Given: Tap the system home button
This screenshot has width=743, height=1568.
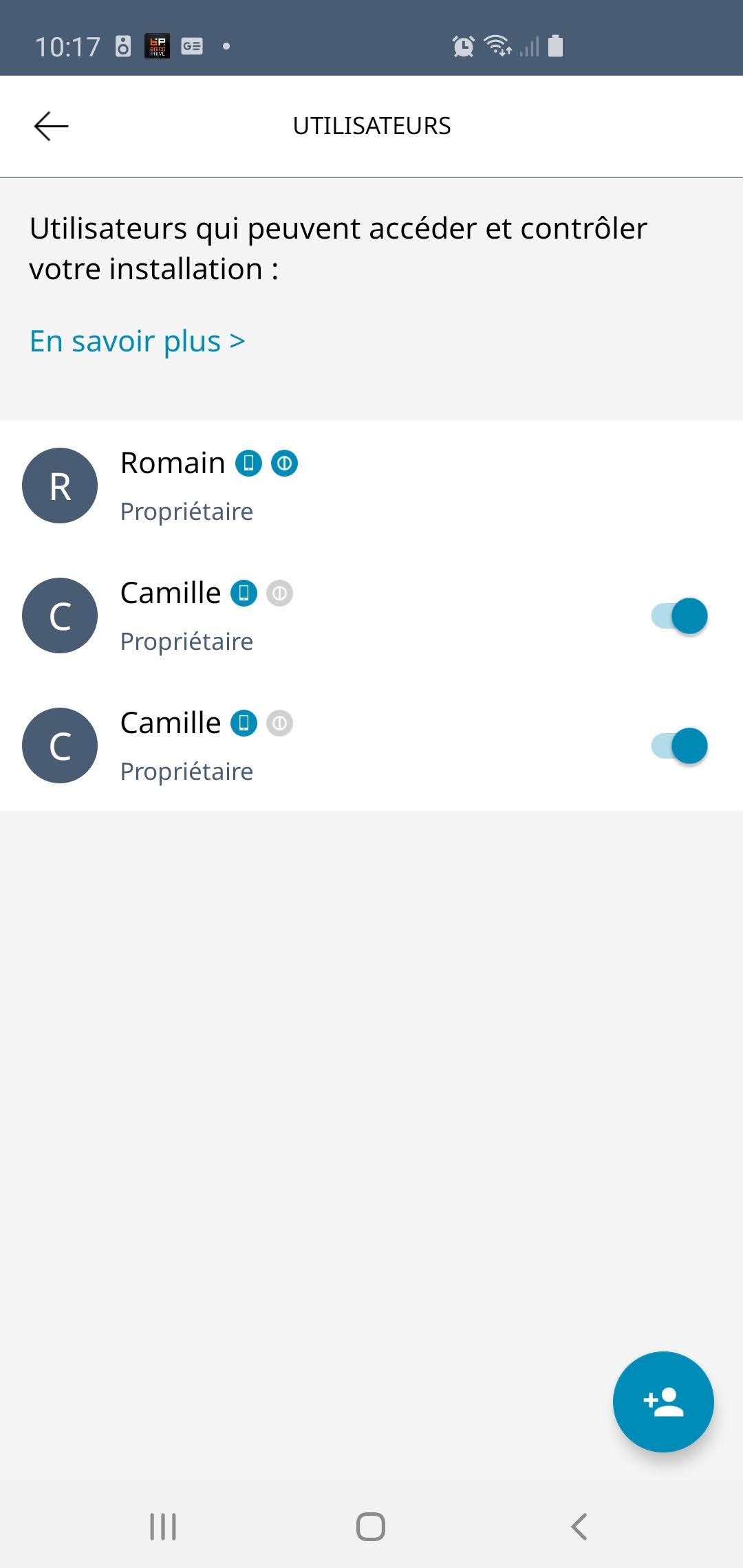Looking at the screenshot, I should [x=371, y=1527].
